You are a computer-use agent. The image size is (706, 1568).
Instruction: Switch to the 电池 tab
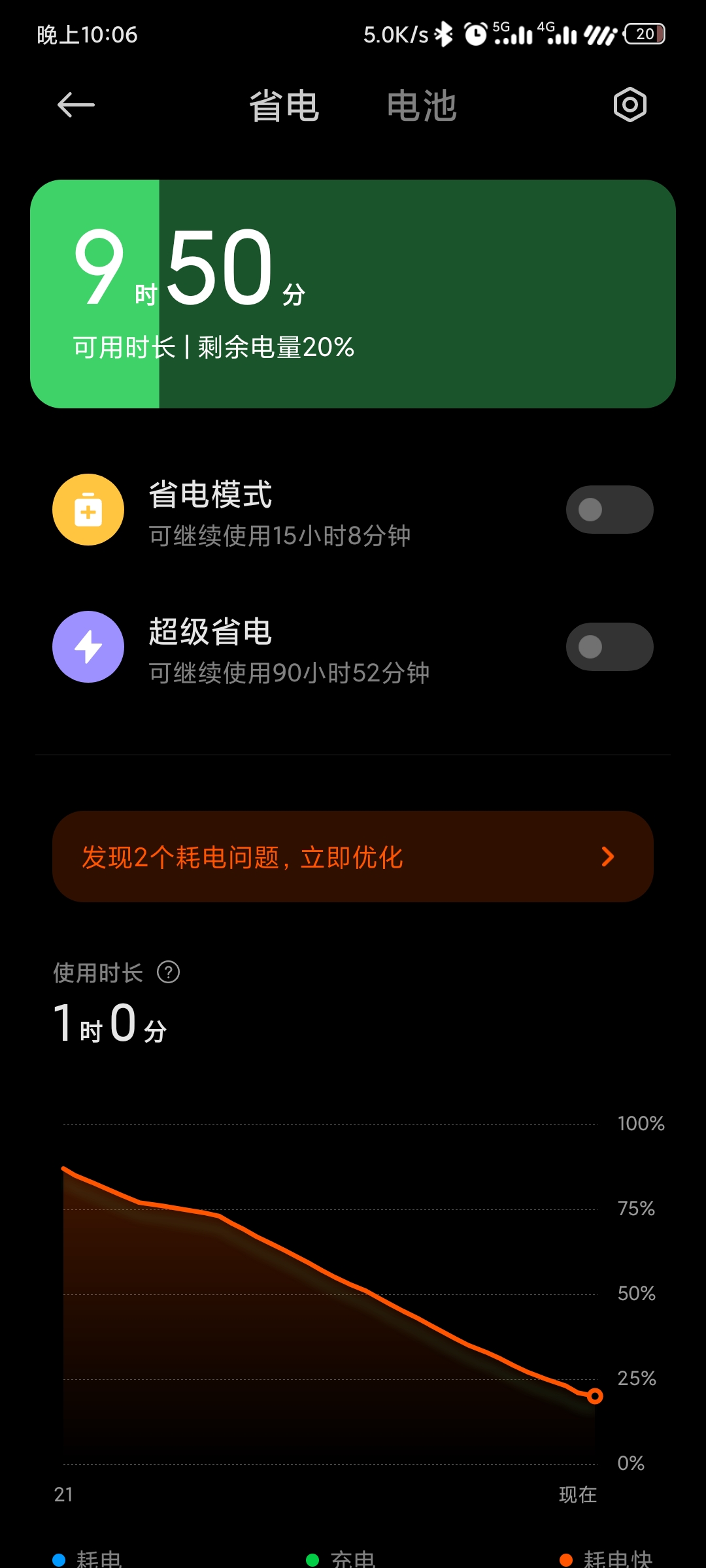click(422, 106)
